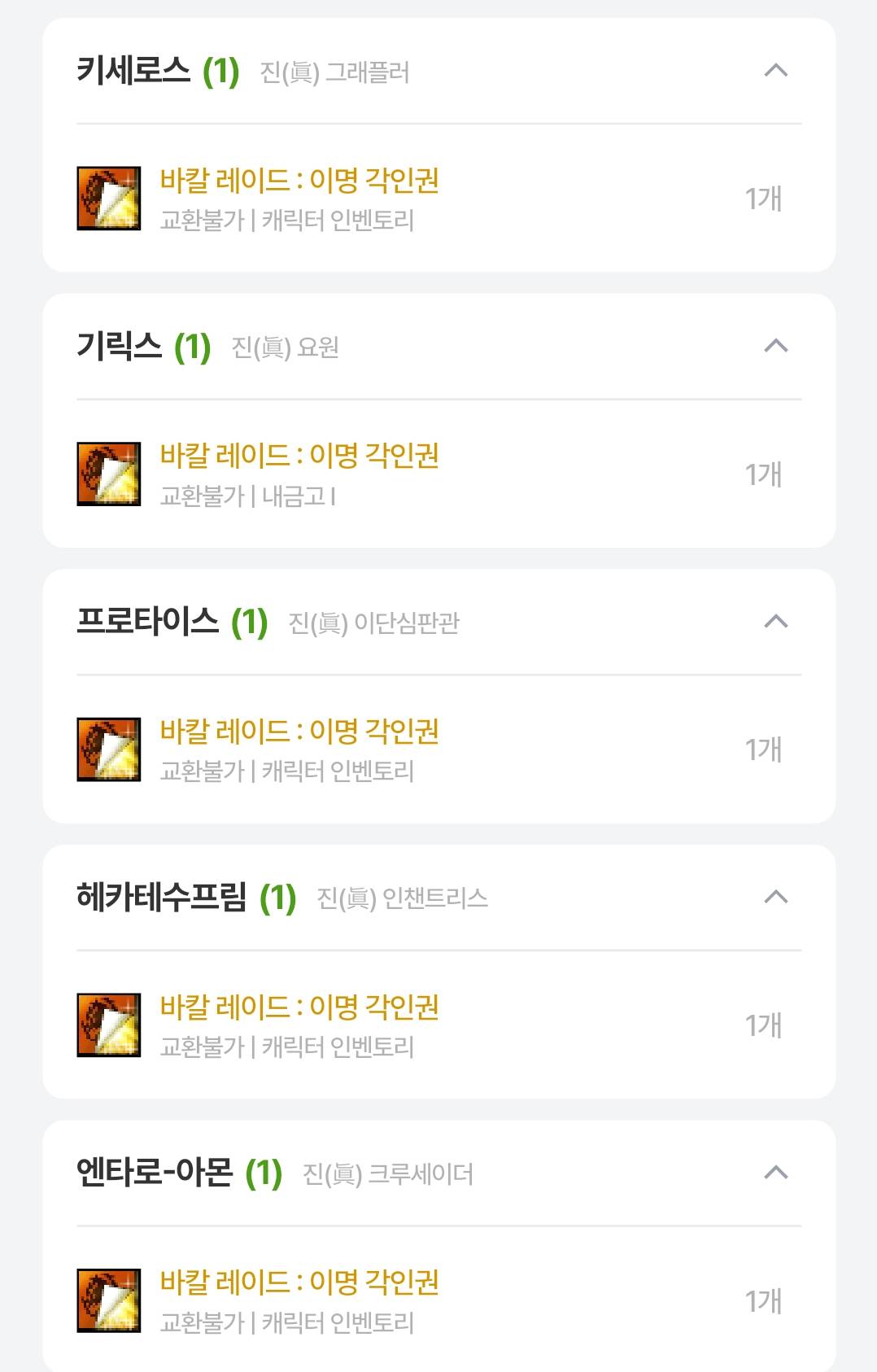
Task: Collapse the 헤카테수프림 character section
Action: pos(776,898)
